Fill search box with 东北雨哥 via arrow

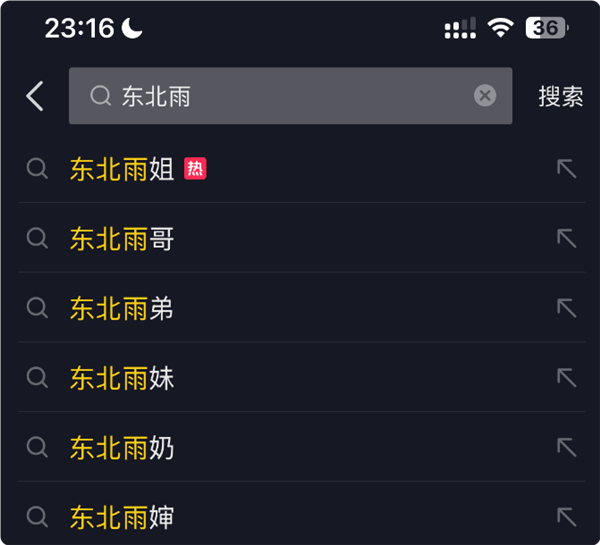click(567, 239)
